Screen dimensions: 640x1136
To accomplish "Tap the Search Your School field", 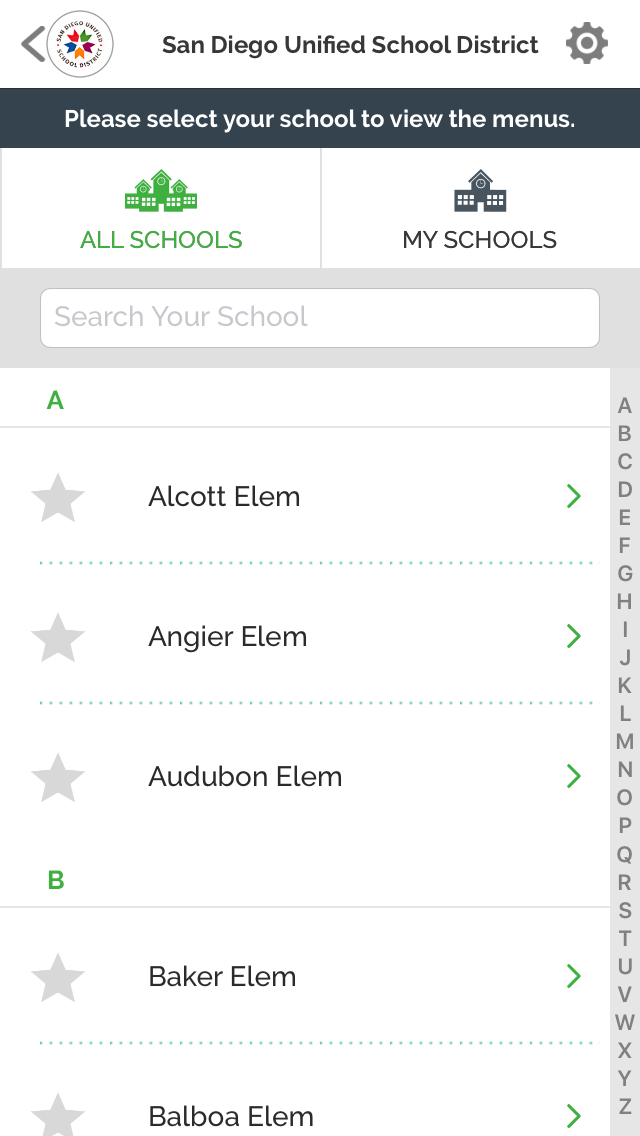I will (x=320, y=318).
